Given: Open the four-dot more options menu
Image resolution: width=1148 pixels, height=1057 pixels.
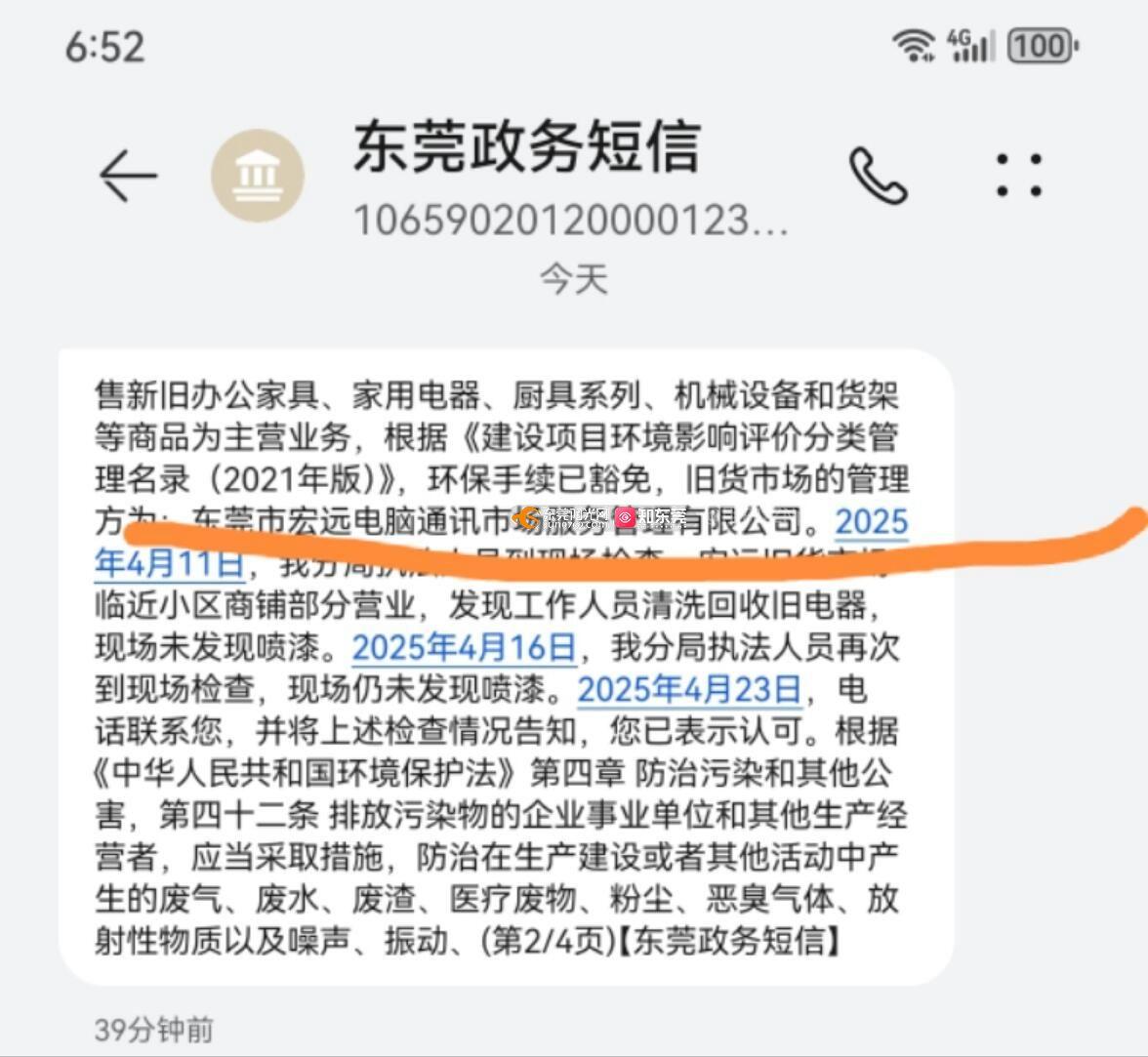Looking at the screenshot, I should (x=1018, y=176).
